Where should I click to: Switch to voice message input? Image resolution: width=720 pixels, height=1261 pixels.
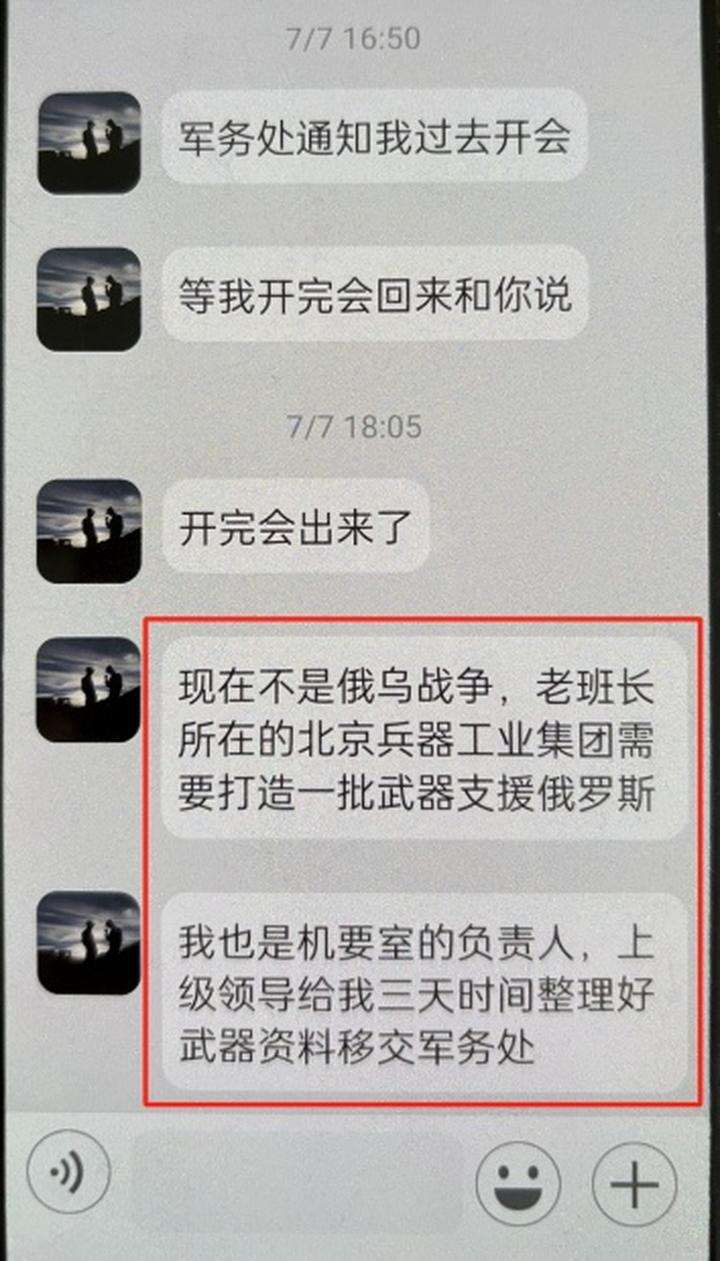(68, 1185)
